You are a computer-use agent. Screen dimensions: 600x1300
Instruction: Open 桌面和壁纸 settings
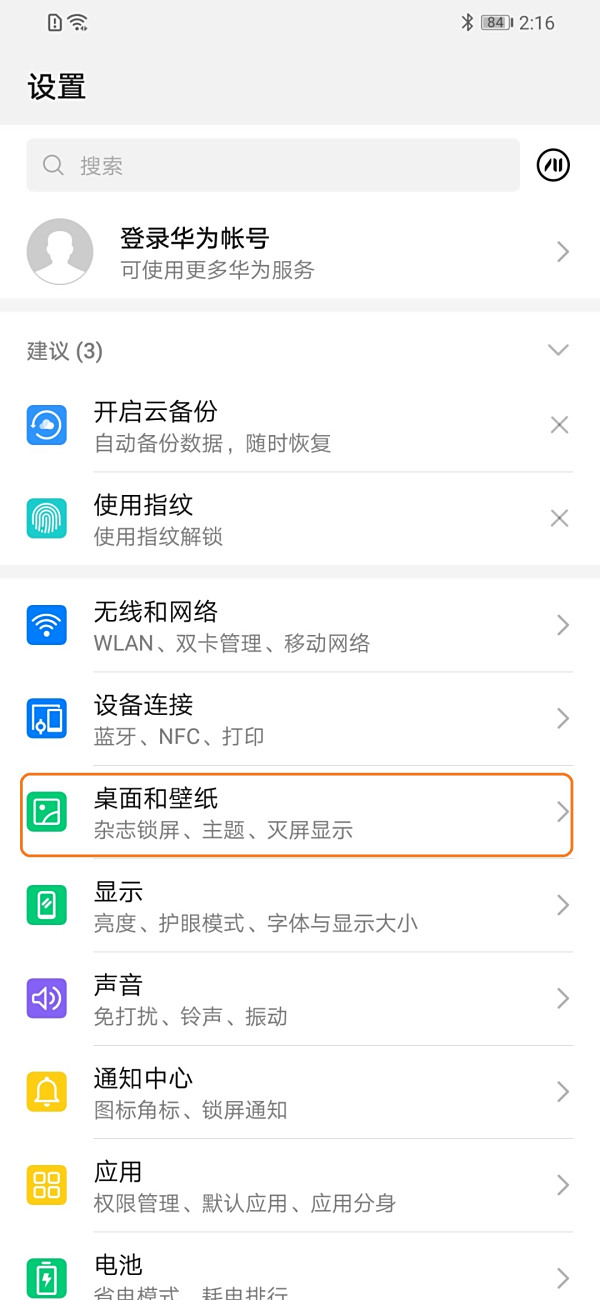(300, 812)
